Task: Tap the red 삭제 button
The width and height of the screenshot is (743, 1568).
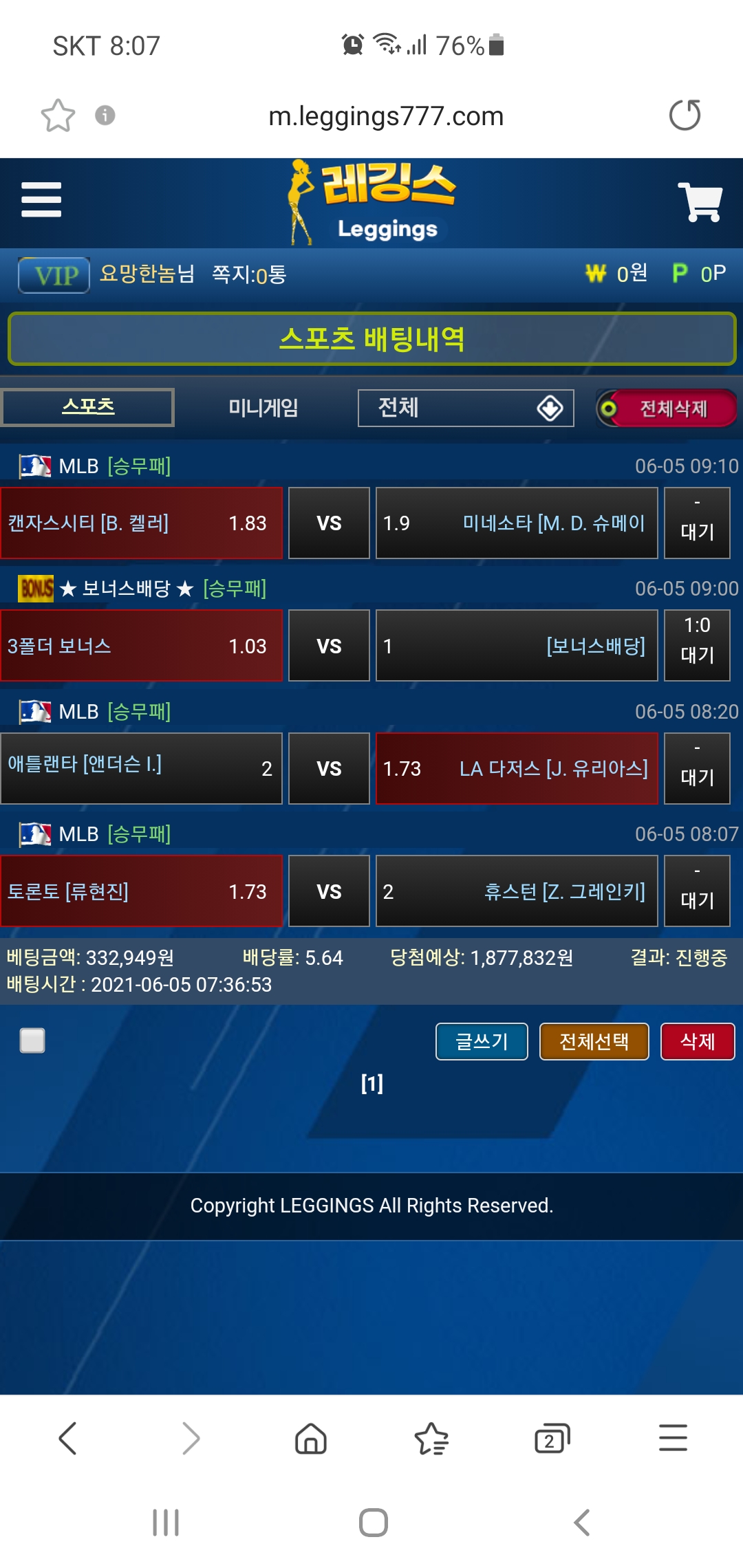Action: point(698,1041)
